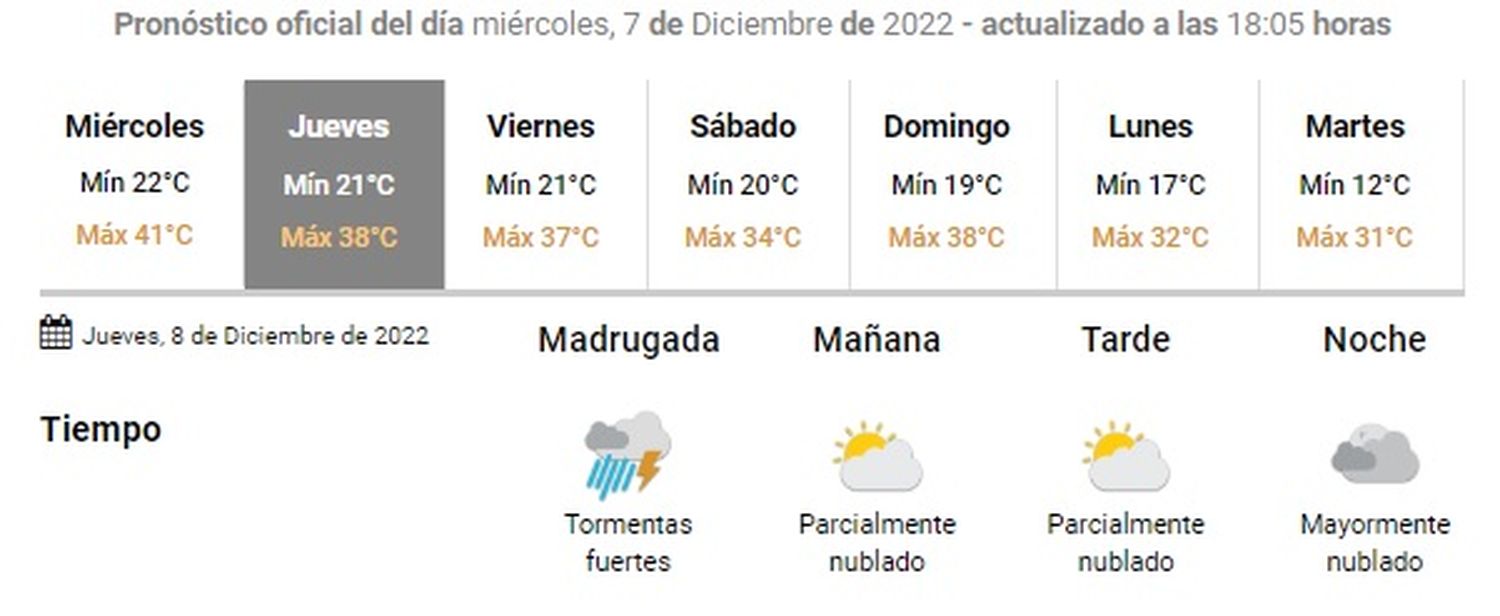This screenshot has width=1500, height=616.
Task: Select the Miércoles forecast tab
Action: pyautogui.click(x=135, y=183)
